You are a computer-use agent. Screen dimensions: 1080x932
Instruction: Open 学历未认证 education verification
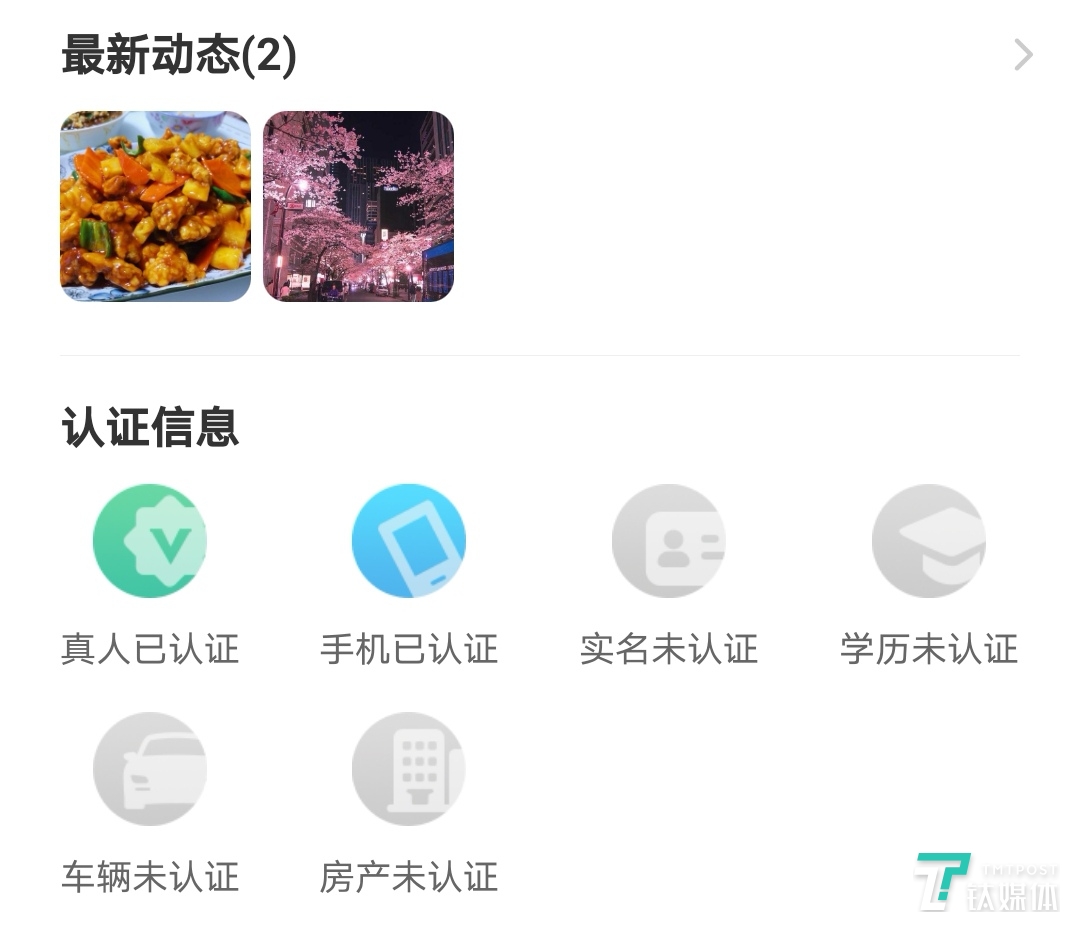point(928,541)
